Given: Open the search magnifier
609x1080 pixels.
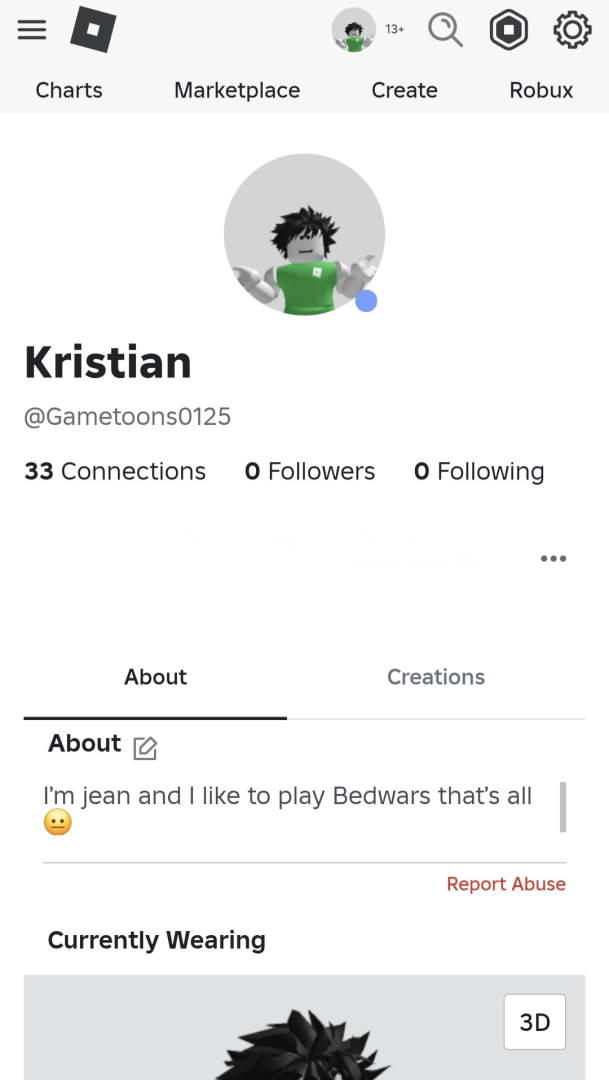Looking at the screenshot, I should point(445,31).
